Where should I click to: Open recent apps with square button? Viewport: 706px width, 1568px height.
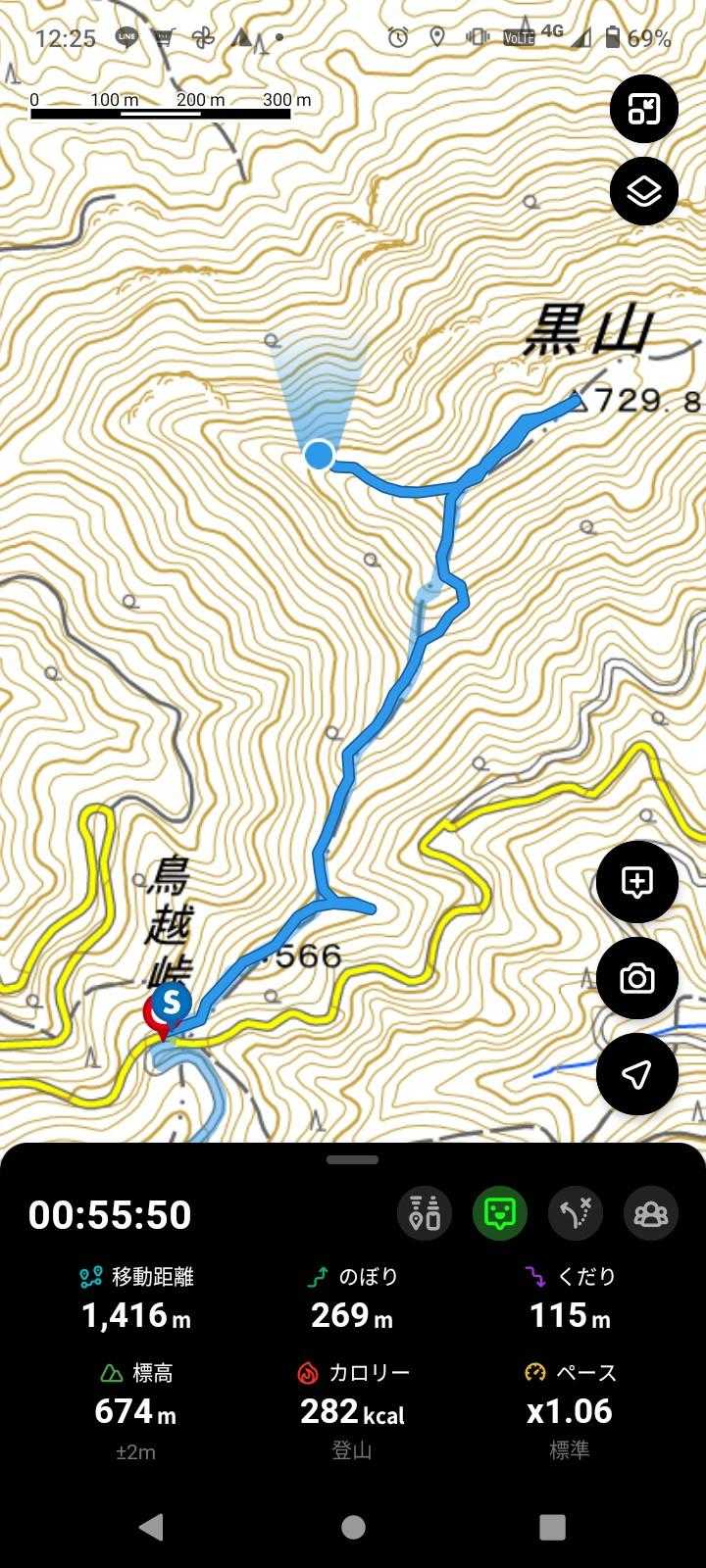[x=553, y=1526]
